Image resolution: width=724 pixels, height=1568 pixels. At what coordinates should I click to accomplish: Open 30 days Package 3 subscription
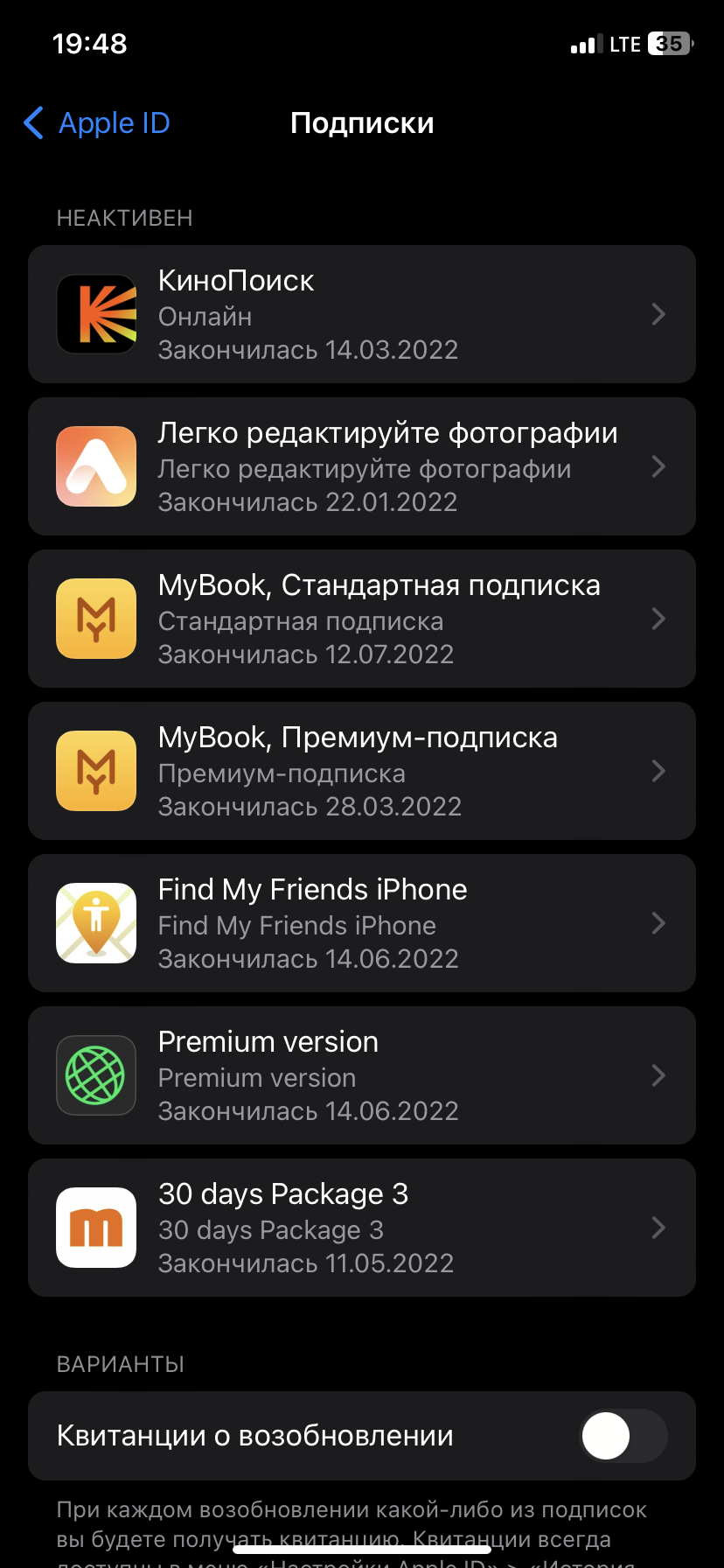[361, 1228]
